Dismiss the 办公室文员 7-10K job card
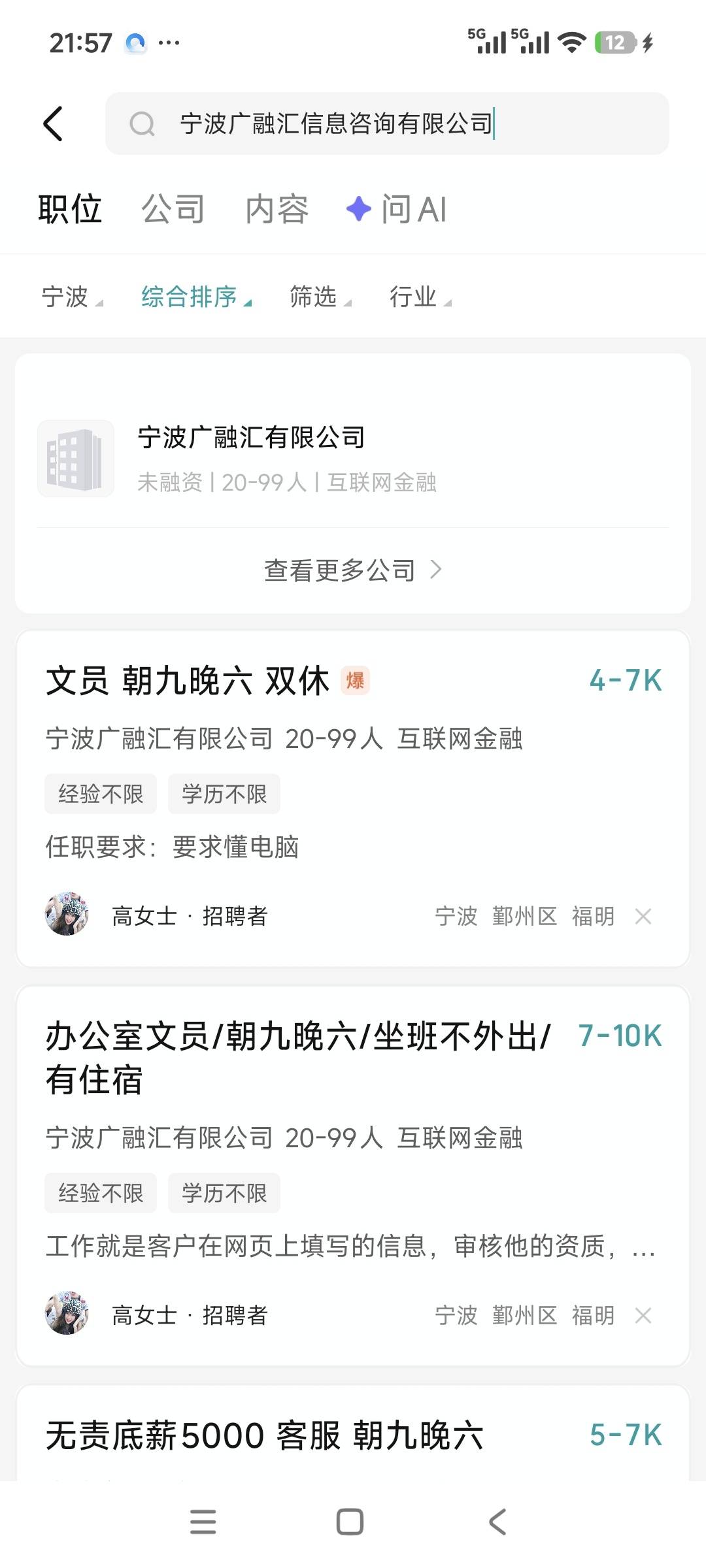 click(643, 1315)
